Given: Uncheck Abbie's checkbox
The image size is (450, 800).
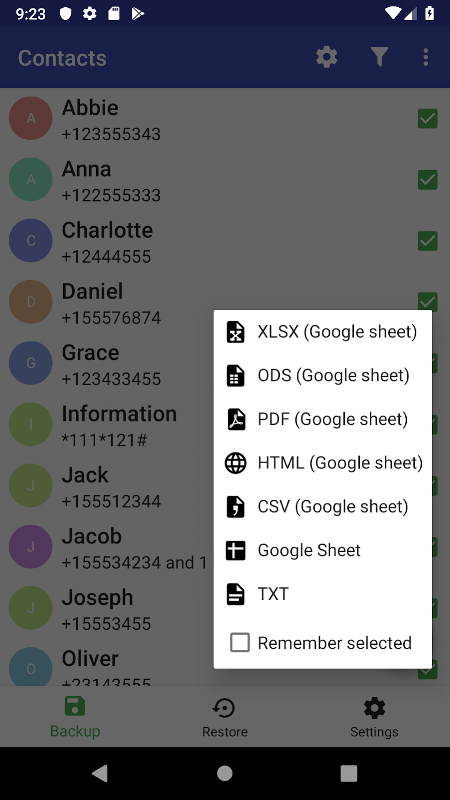Looking at the screenshot, I should click(428, 118).
